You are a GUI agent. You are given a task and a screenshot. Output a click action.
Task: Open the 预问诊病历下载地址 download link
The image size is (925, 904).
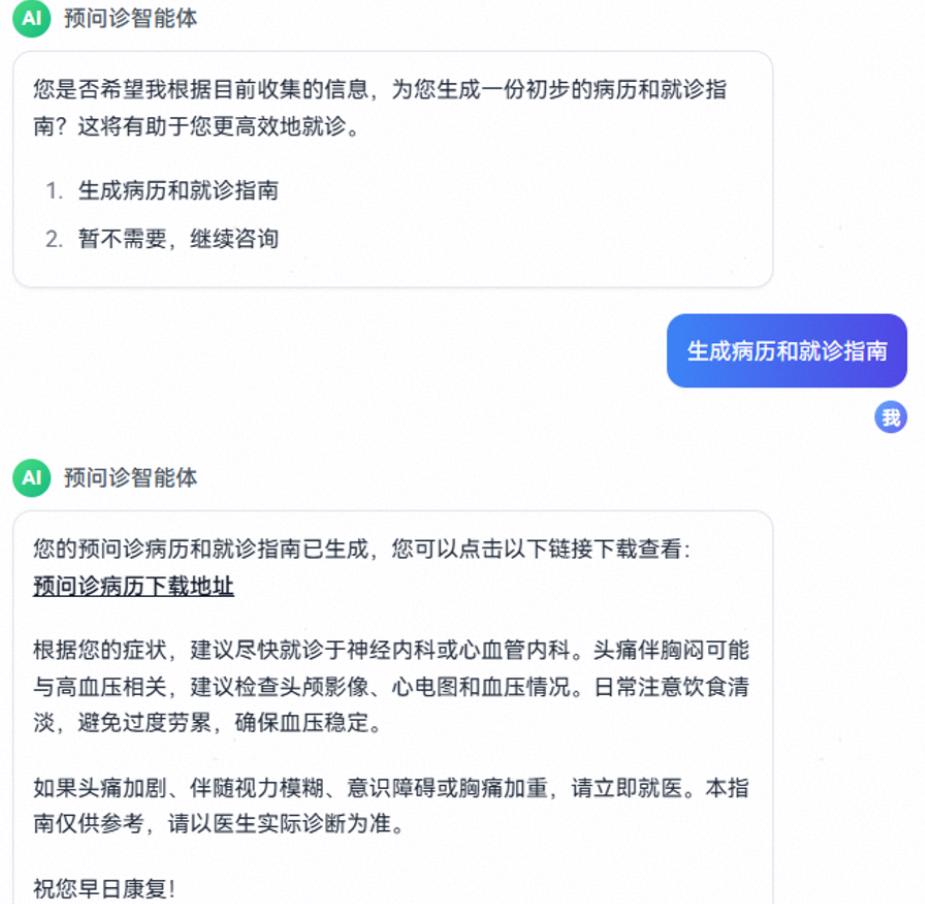point(133,586)
